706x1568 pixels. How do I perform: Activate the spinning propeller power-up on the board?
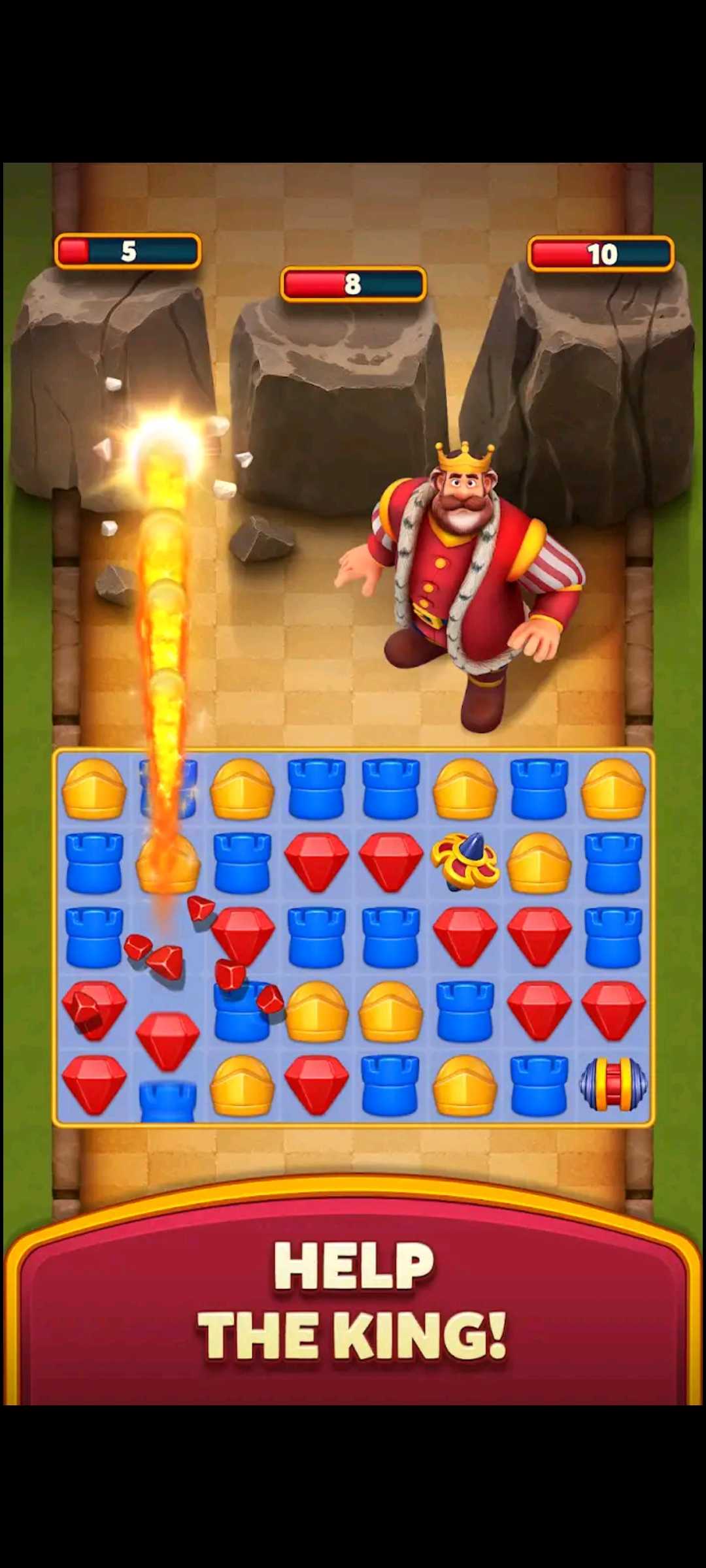(465, 861)
